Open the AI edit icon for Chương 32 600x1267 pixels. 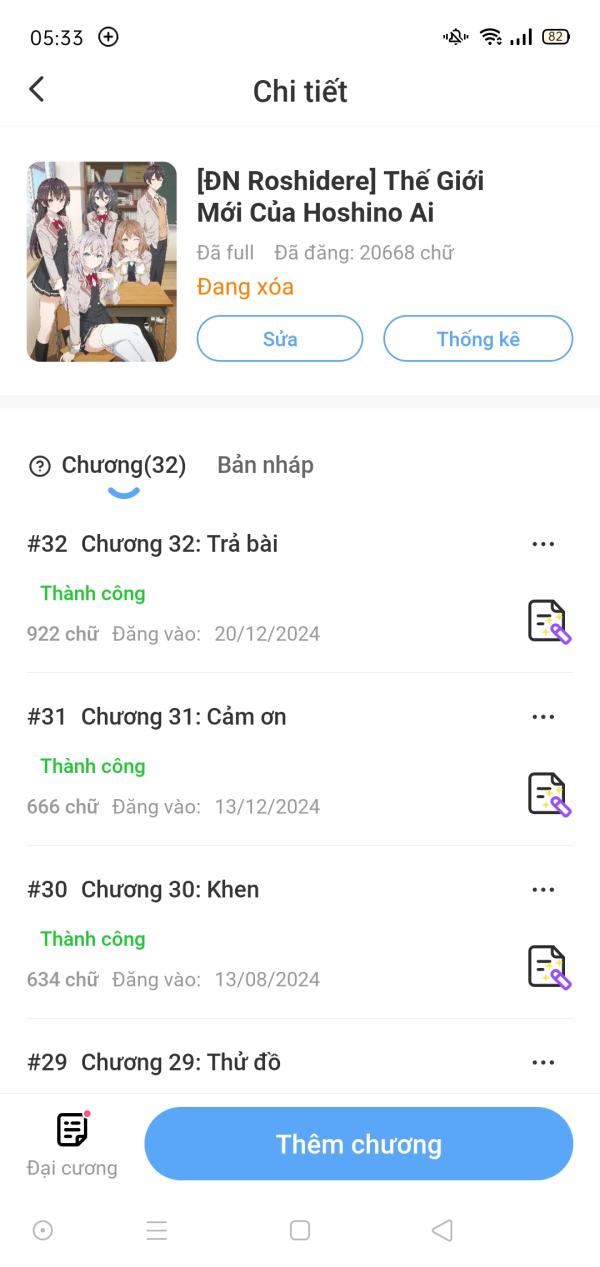[548, 621]
